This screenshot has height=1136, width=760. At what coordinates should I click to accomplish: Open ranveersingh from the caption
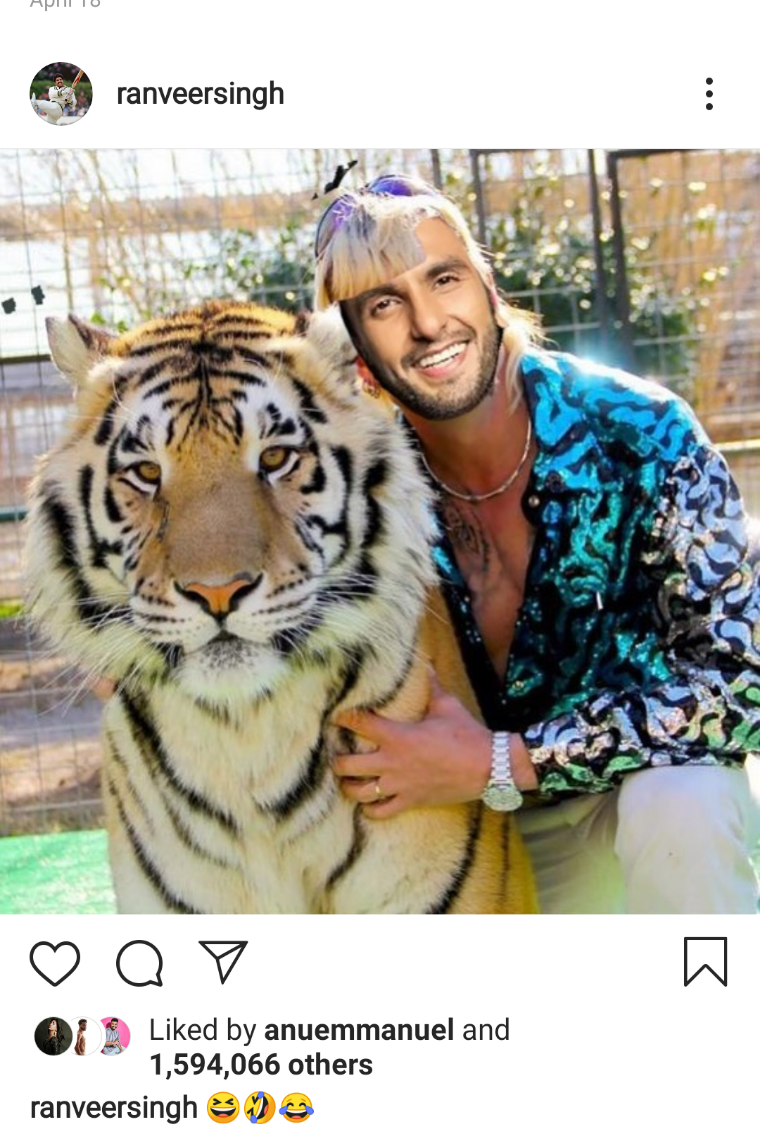click(x=114, y=1107)
